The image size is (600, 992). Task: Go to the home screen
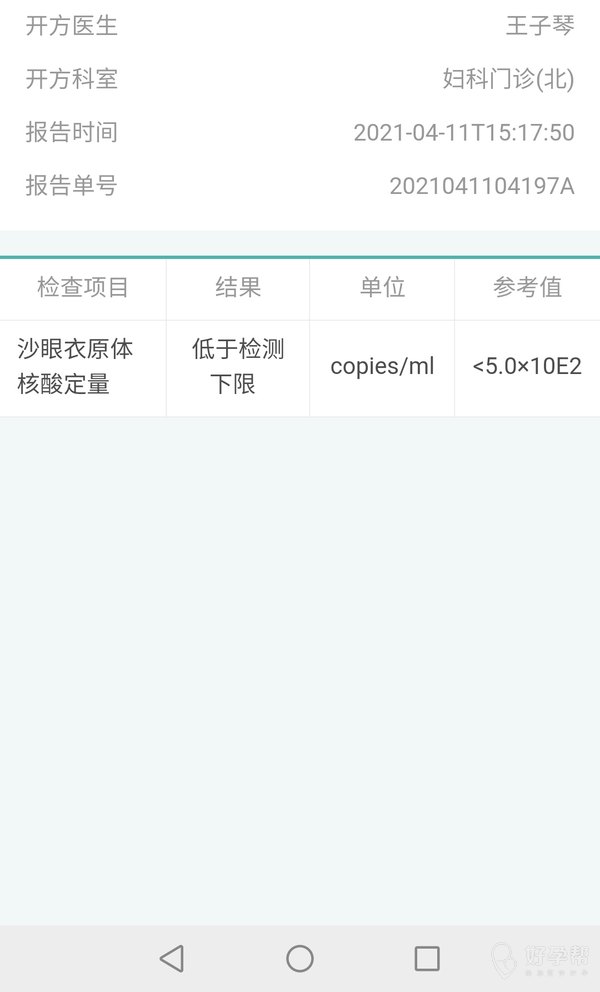300,958
